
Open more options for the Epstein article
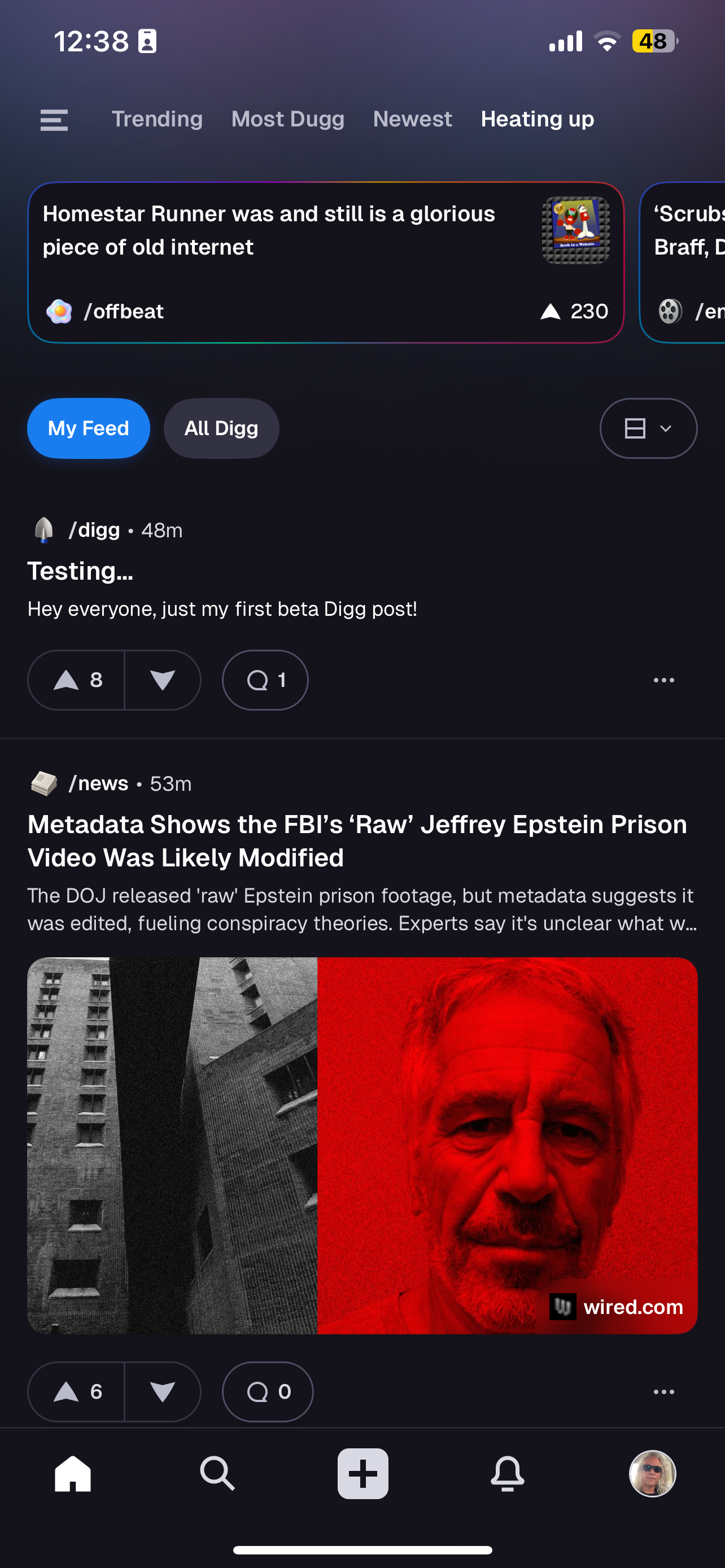pos(663,1391)
